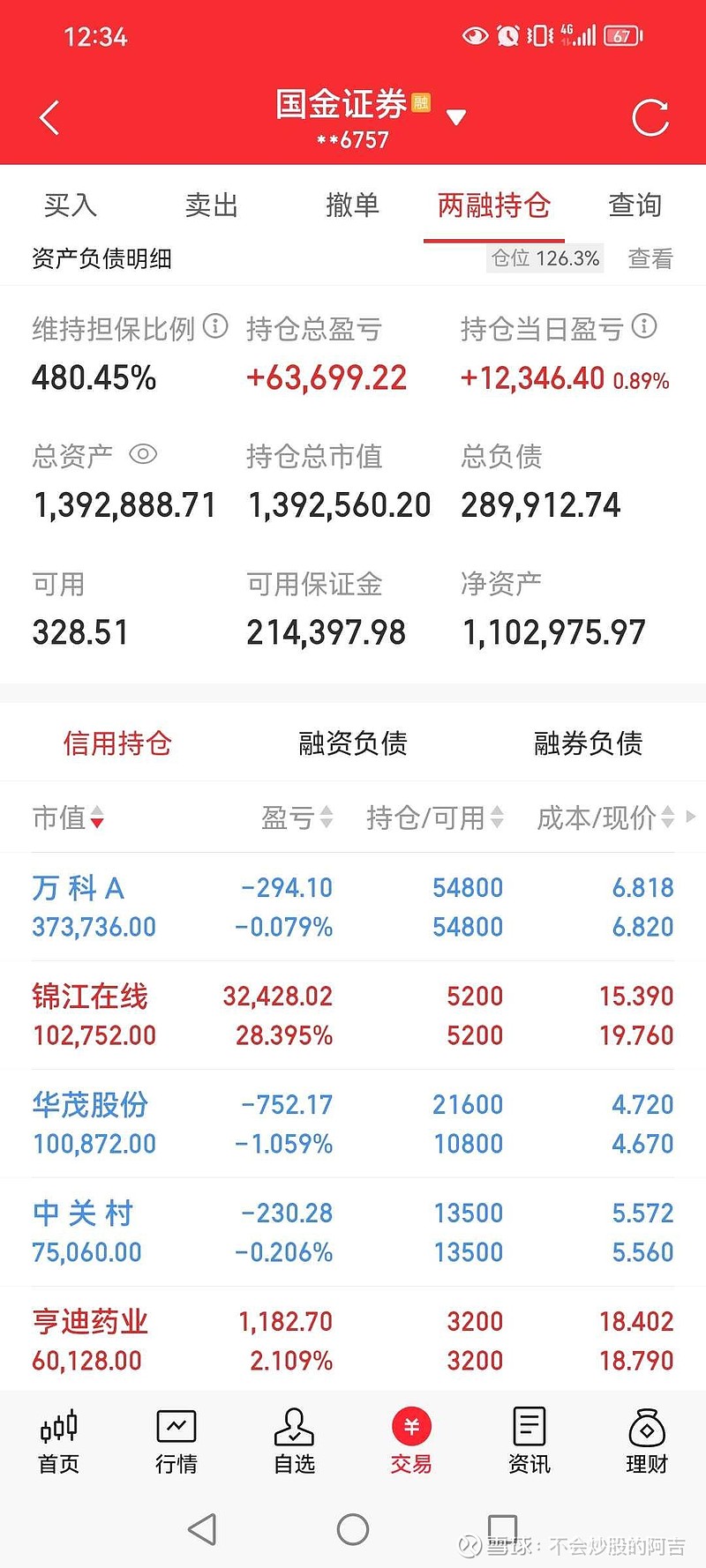This screenshot has width=706, height=1568.
Task: Switch to the 买入 tab
Action: click(71, 205)
